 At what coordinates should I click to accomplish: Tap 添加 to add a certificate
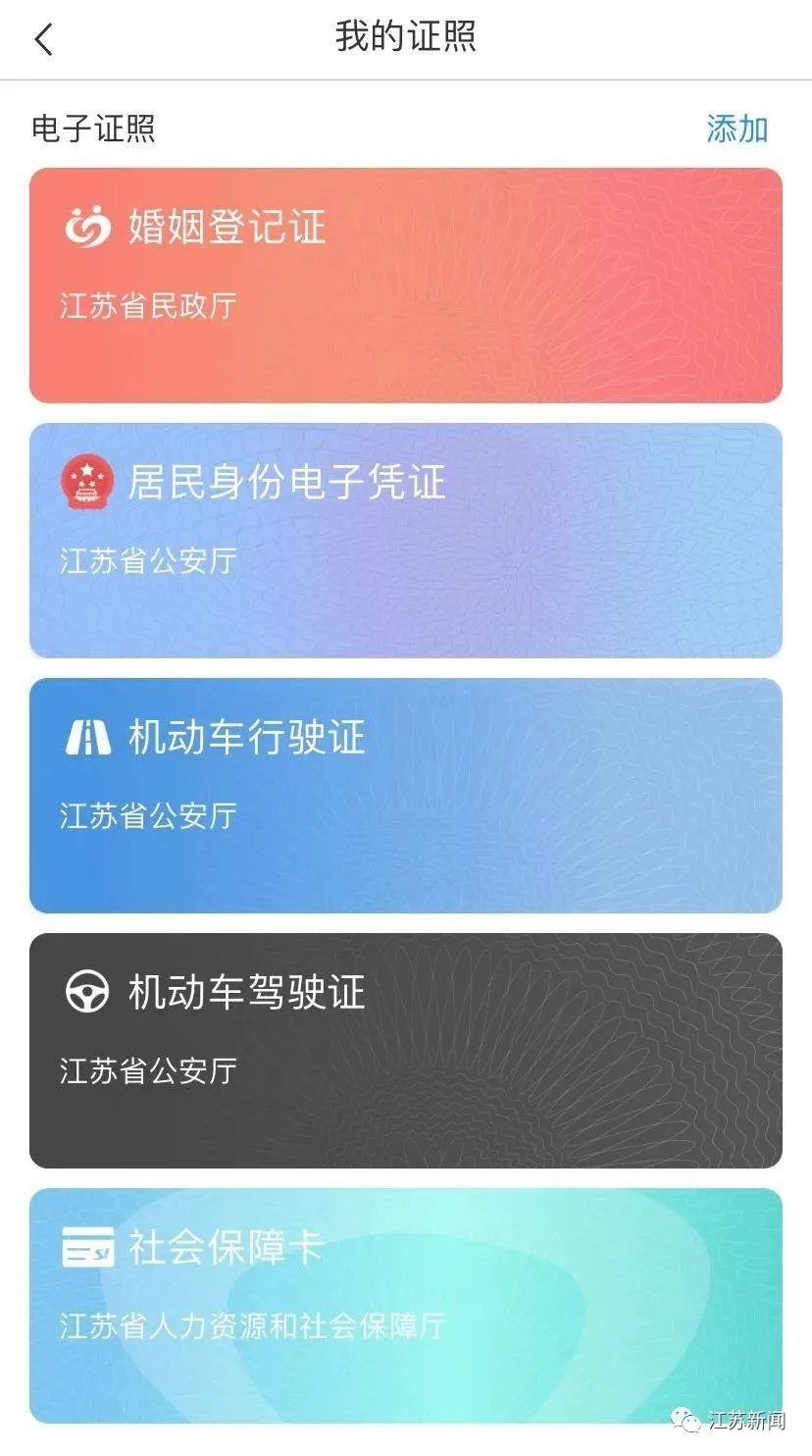click(736, 129)
